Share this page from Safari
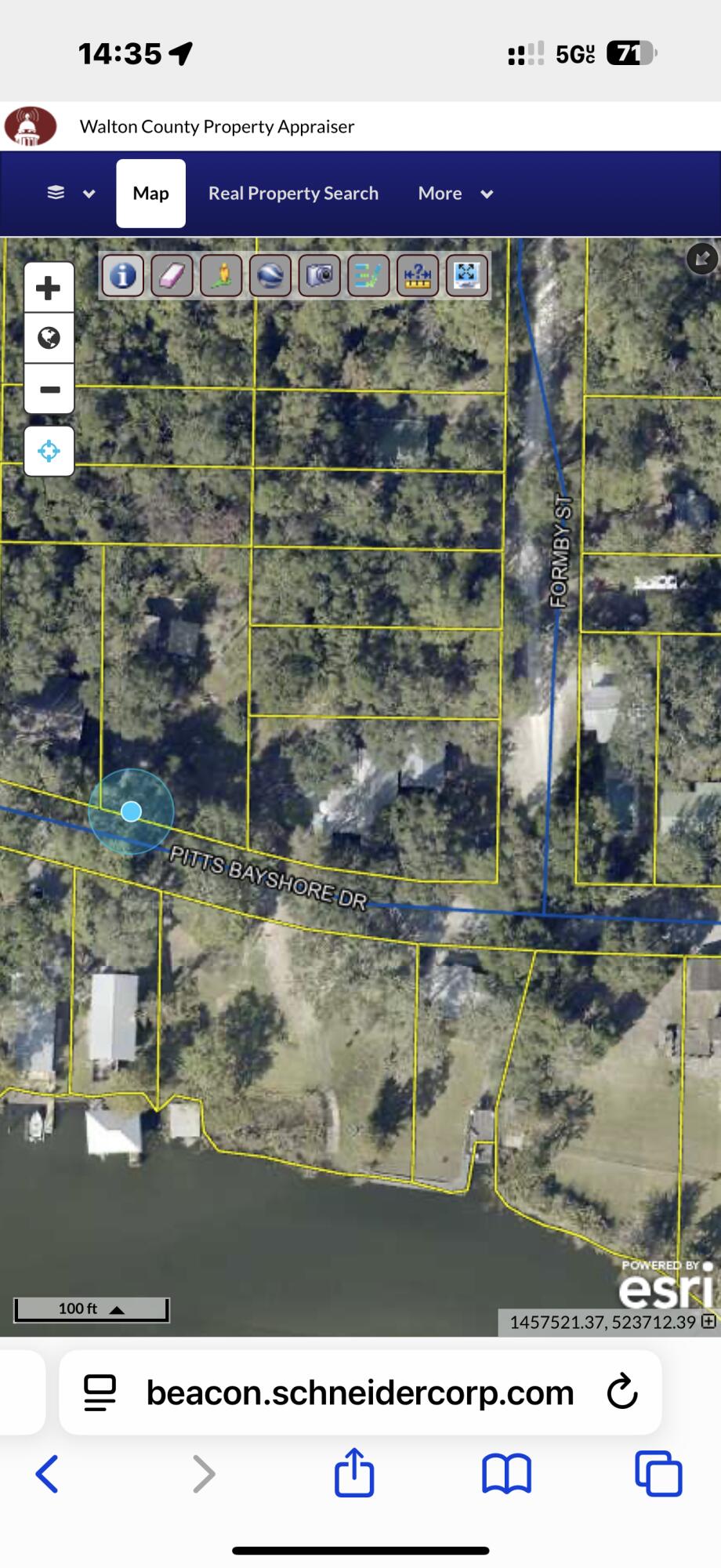Viewport: 721px width, 1568px height. pyautogui.click(x=354, y=1473)
